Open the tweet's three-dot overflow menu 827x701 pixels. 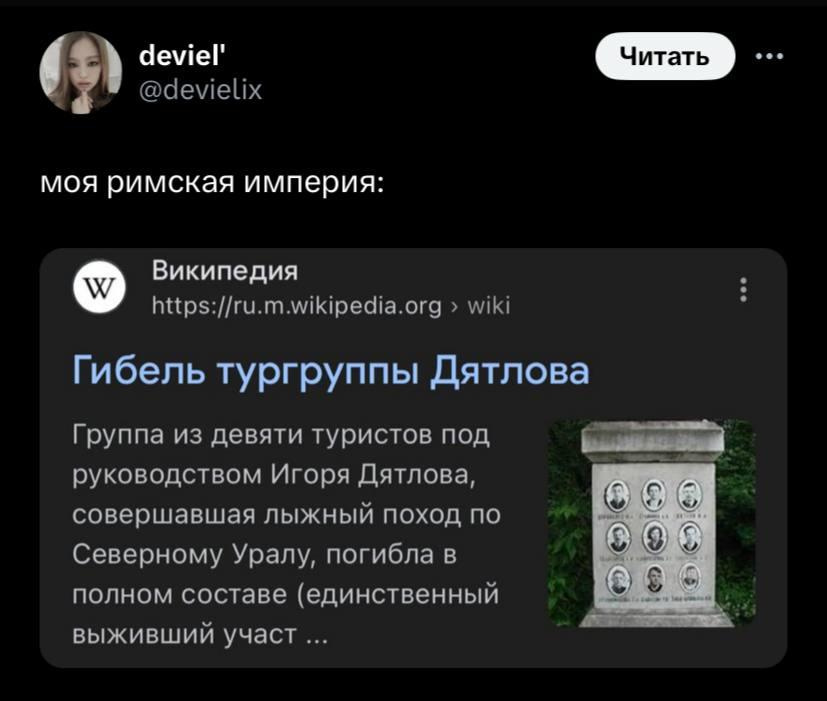coord(769,56)
